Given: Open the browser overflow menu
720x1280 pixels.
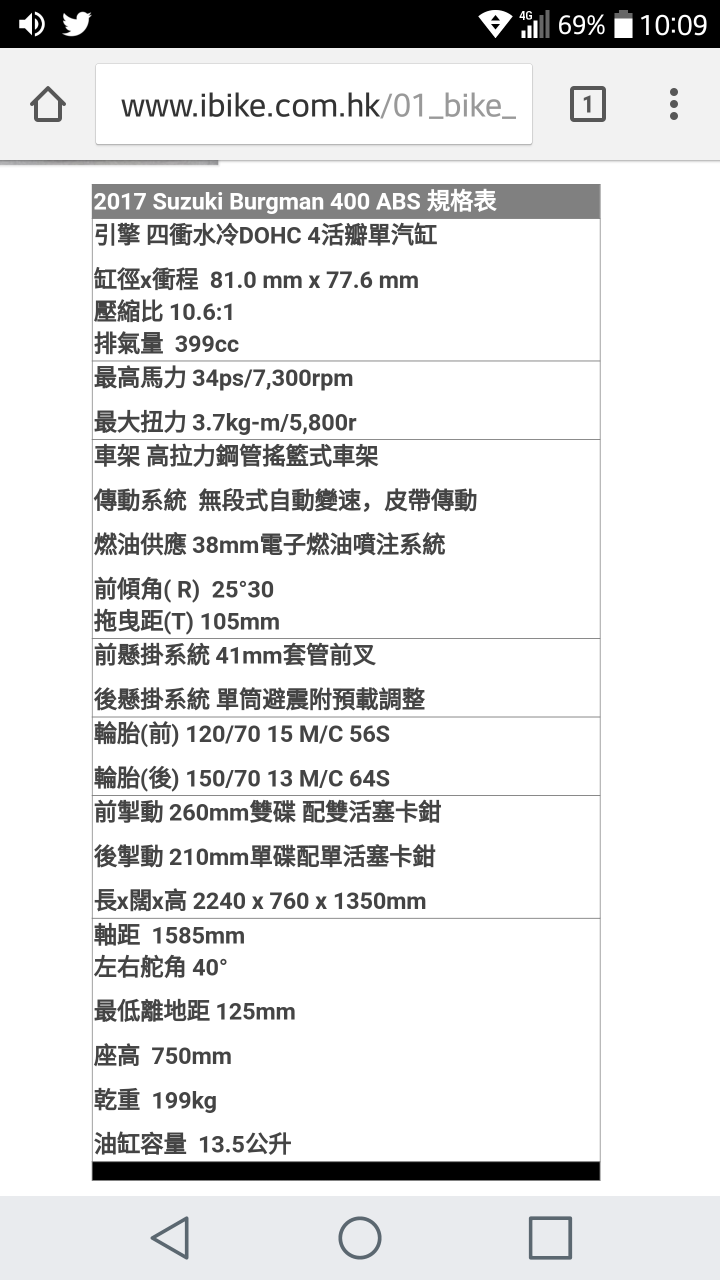Looking at the screenshot, I should [674, 104].
